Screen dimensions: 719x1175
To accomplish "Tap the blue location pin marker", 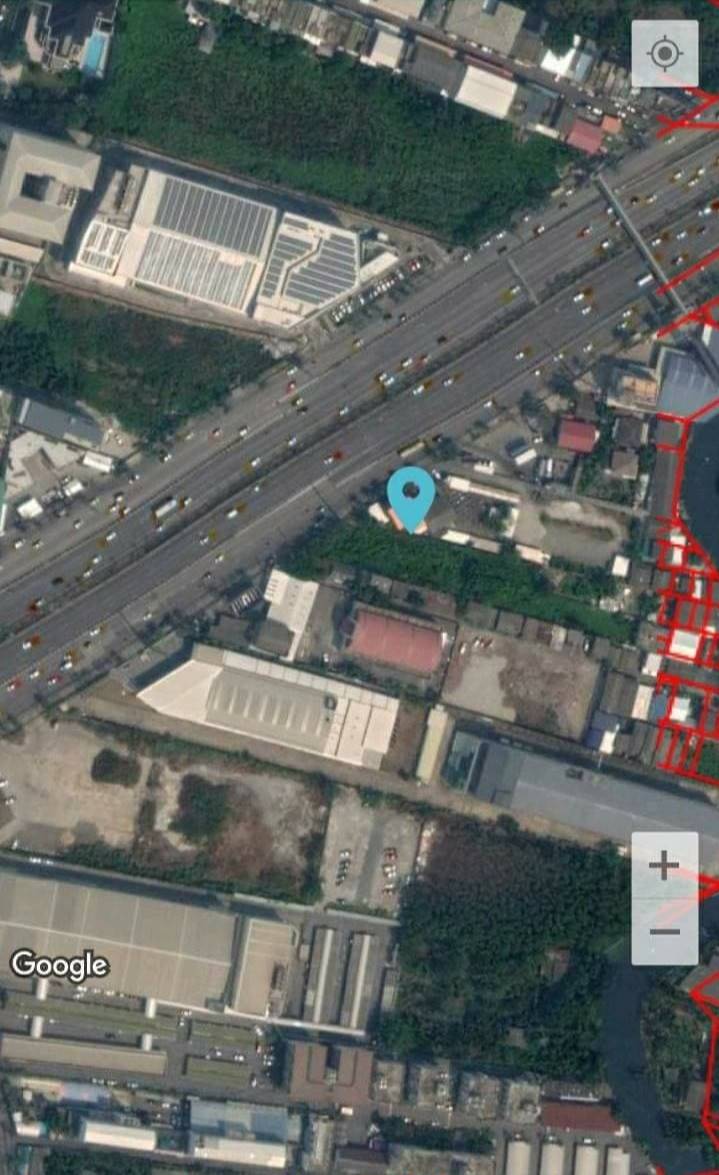I will 411,499.
